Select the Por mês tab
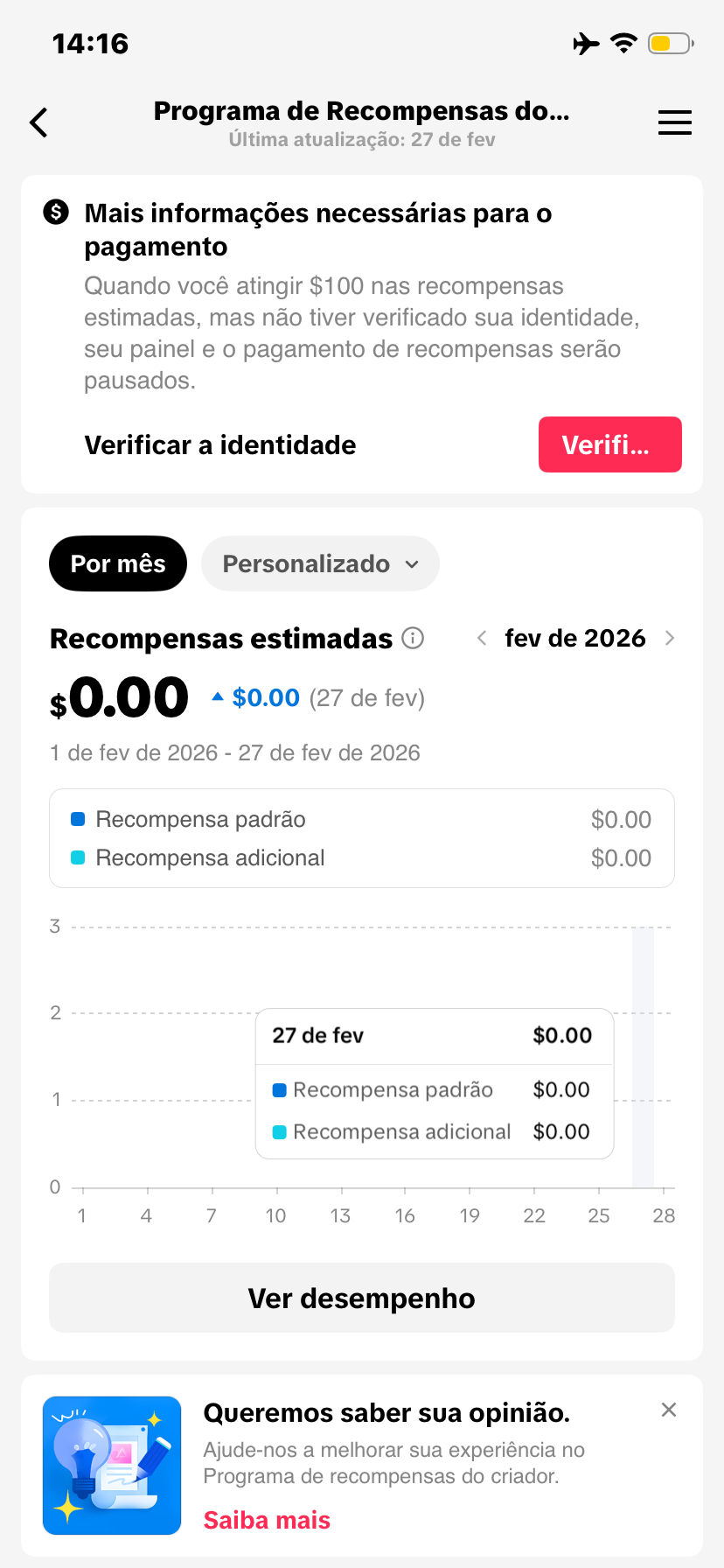Screen dimensions: 724x1568 [x=118, y=563]
